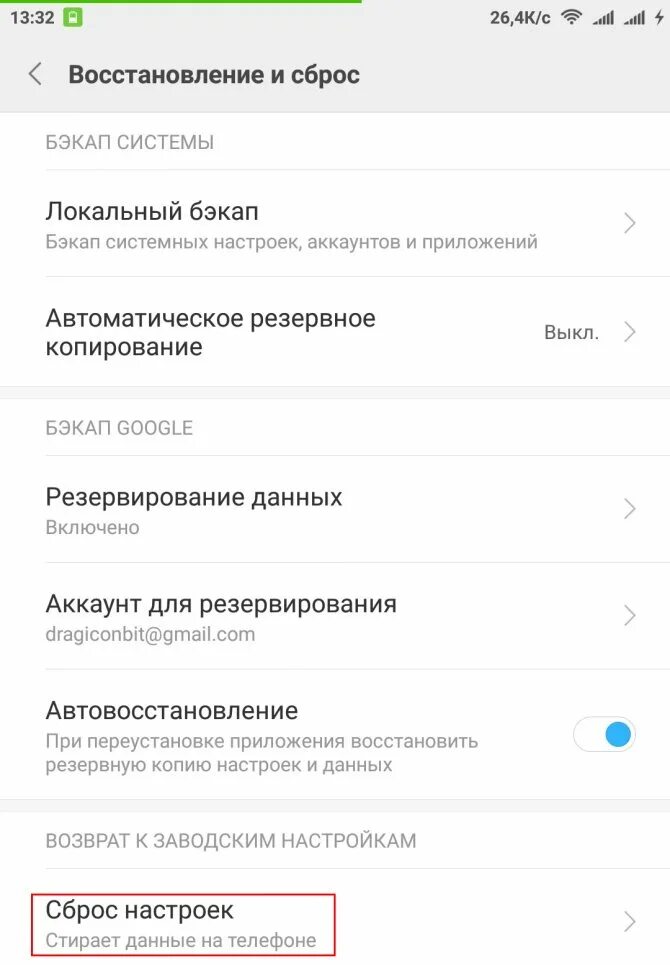Open Локальный бэкап

click(334, 224)
